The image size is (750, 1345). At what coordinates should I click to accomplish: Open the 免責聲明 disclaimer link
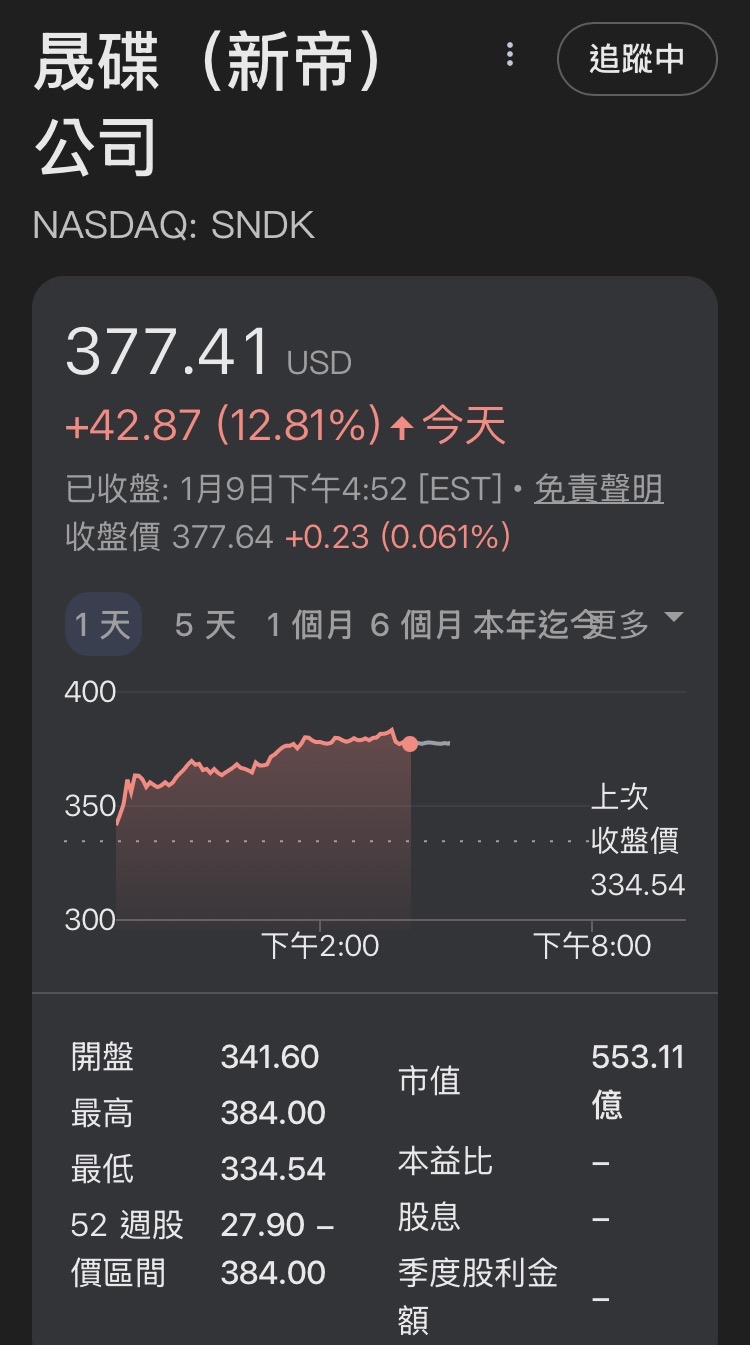[598, 489]
